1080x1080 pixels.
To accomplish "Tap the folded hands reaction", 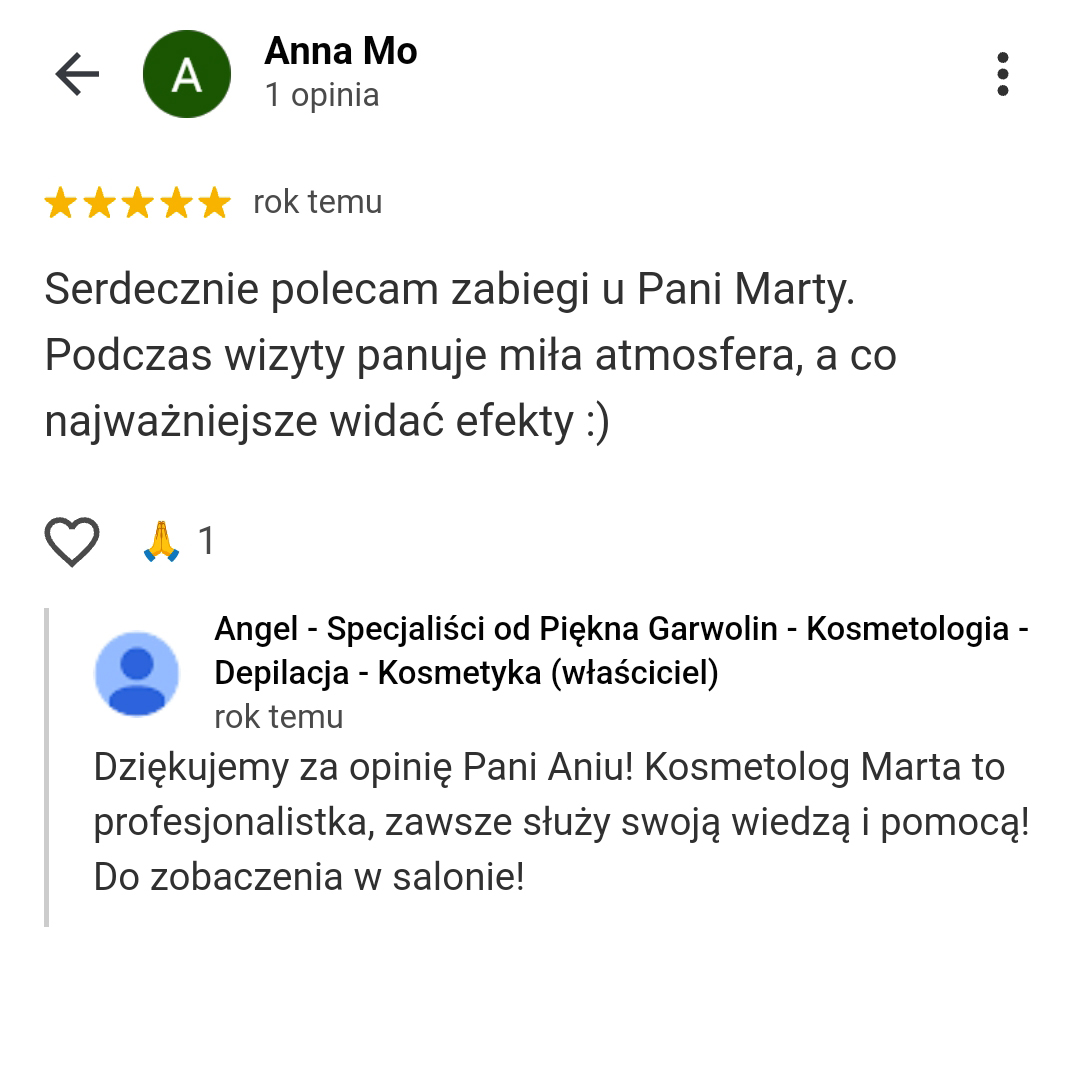I will click(162, 541).
